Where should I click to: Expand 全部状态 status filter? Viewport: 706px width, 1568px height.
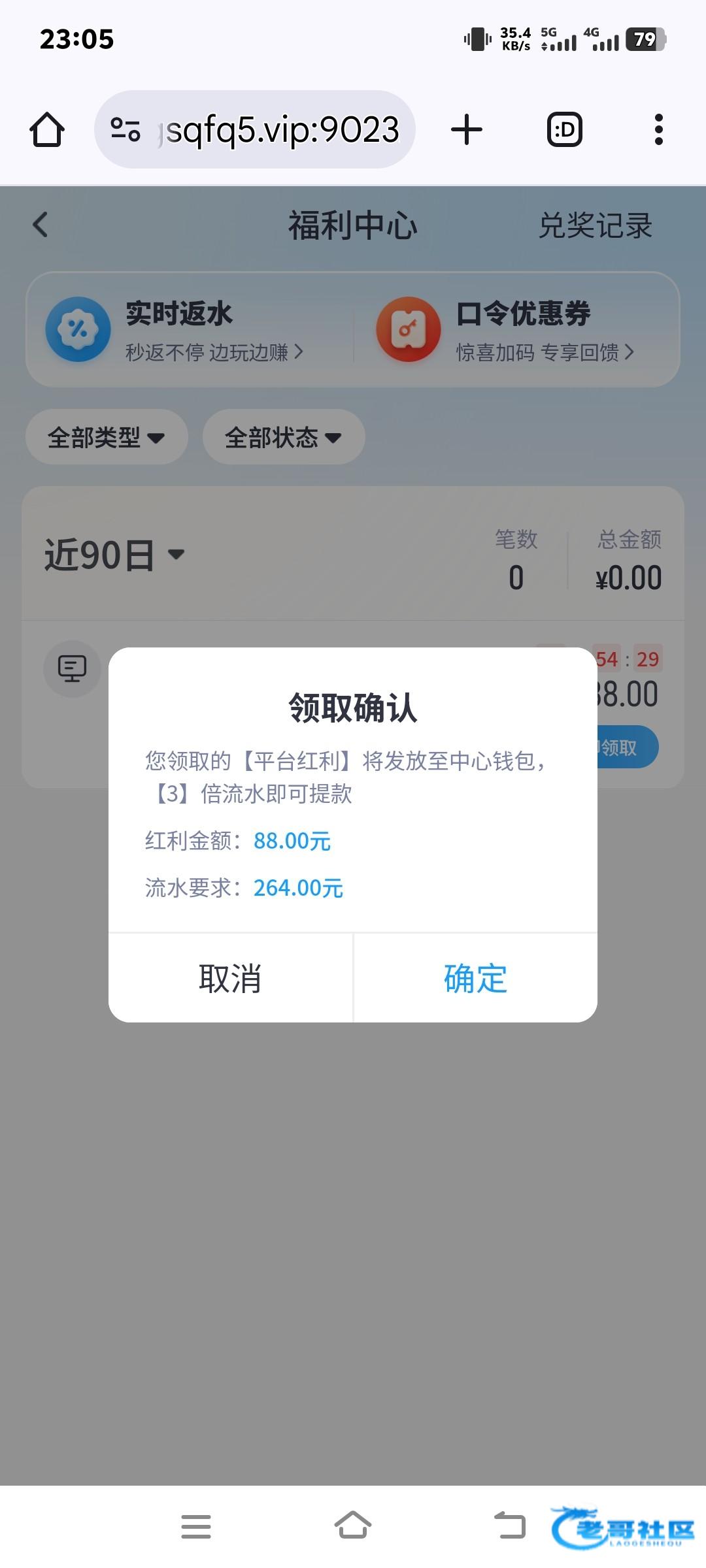pos(283,437)
